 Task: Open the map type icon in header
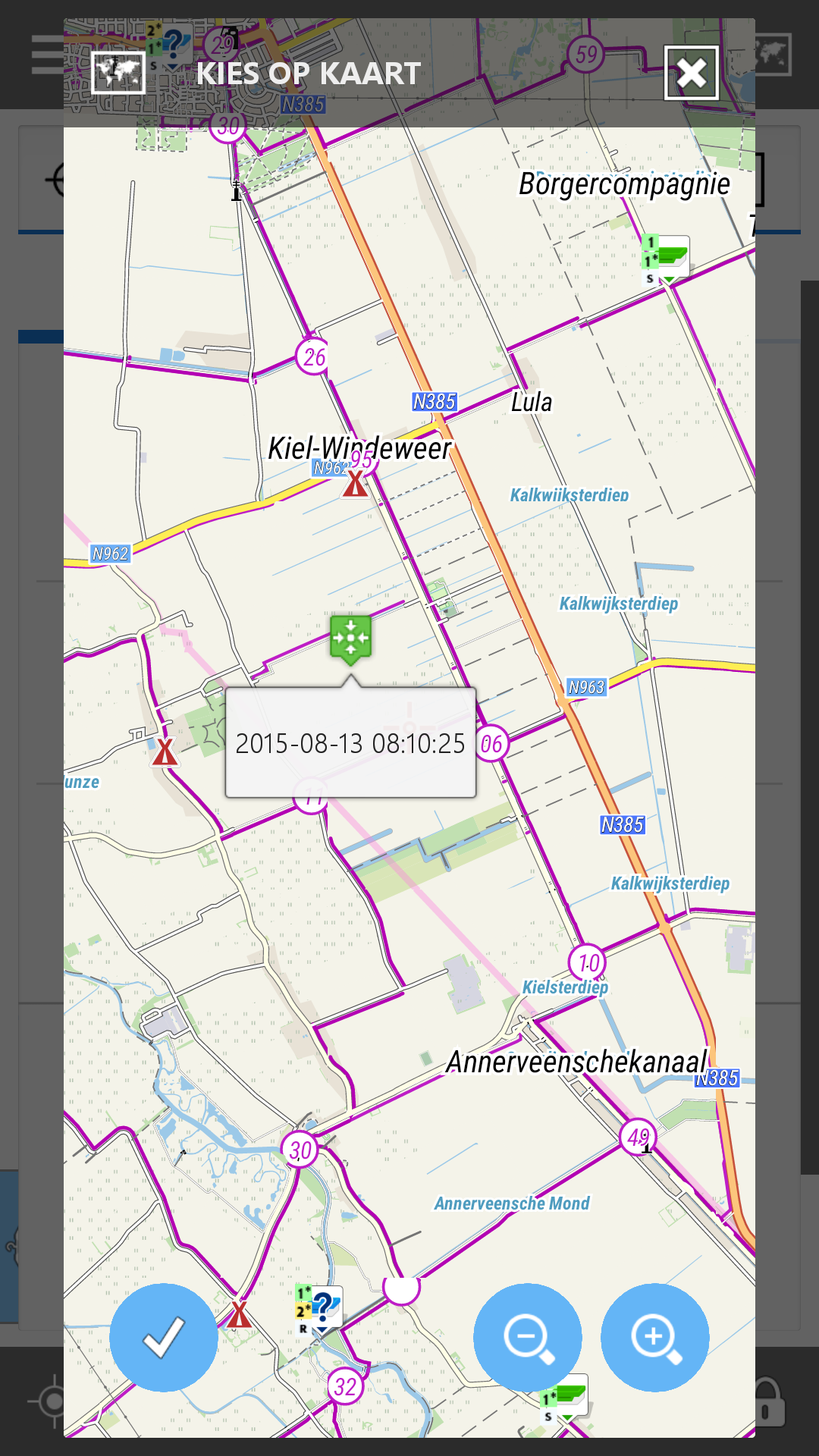point(118,74)
